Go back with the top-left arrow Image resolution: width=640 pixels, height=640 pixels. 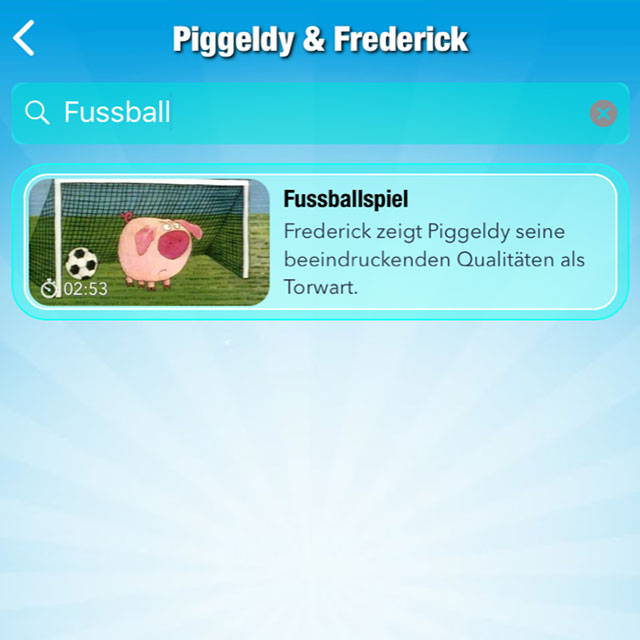pyautogui.click(x=24, y=39)
